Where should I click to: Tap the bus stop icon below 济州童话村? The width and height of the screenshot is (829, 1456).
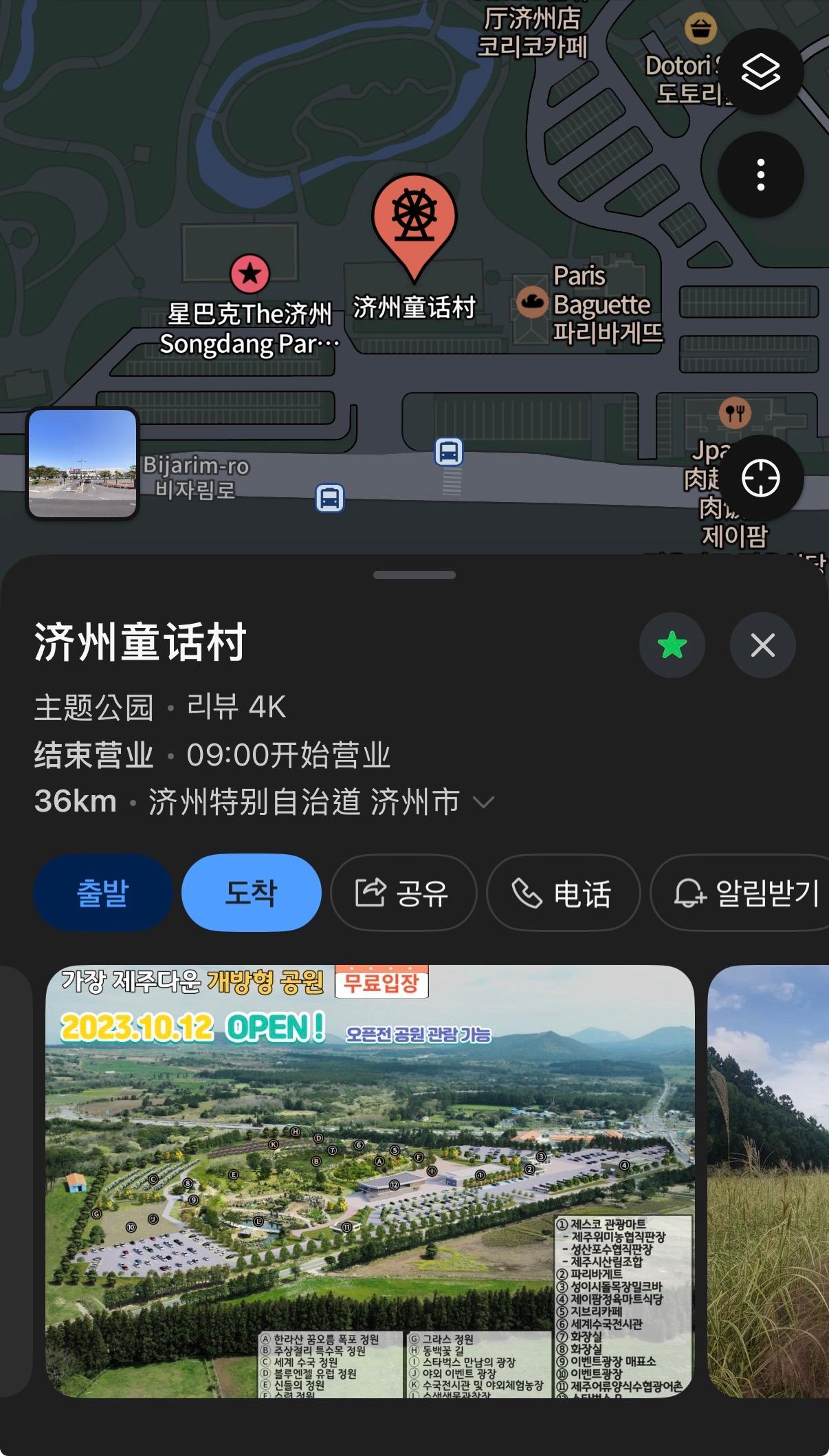click(449, 453)
